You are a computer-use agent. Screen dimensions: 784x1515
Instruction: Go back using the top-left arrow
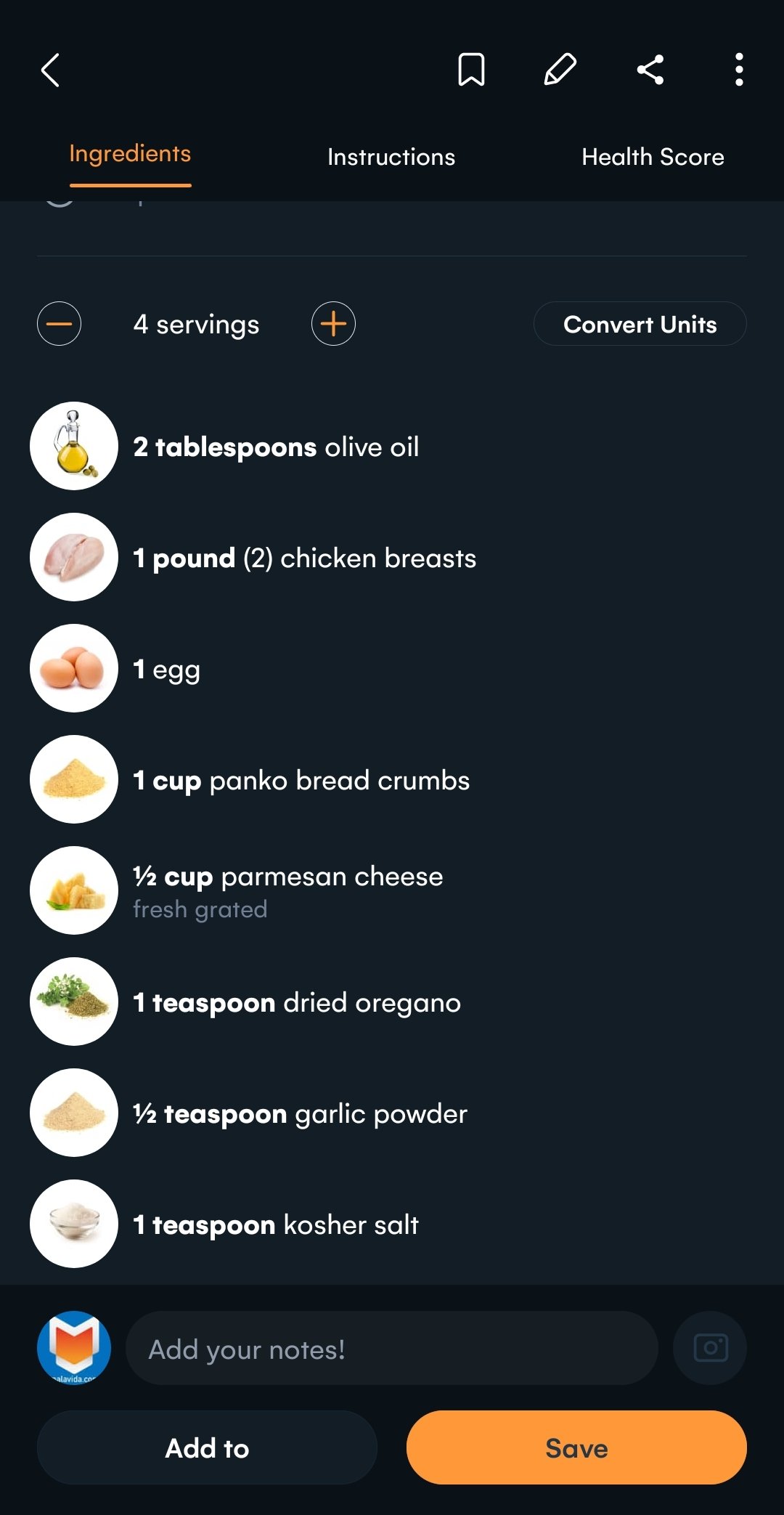coord(50,70)
